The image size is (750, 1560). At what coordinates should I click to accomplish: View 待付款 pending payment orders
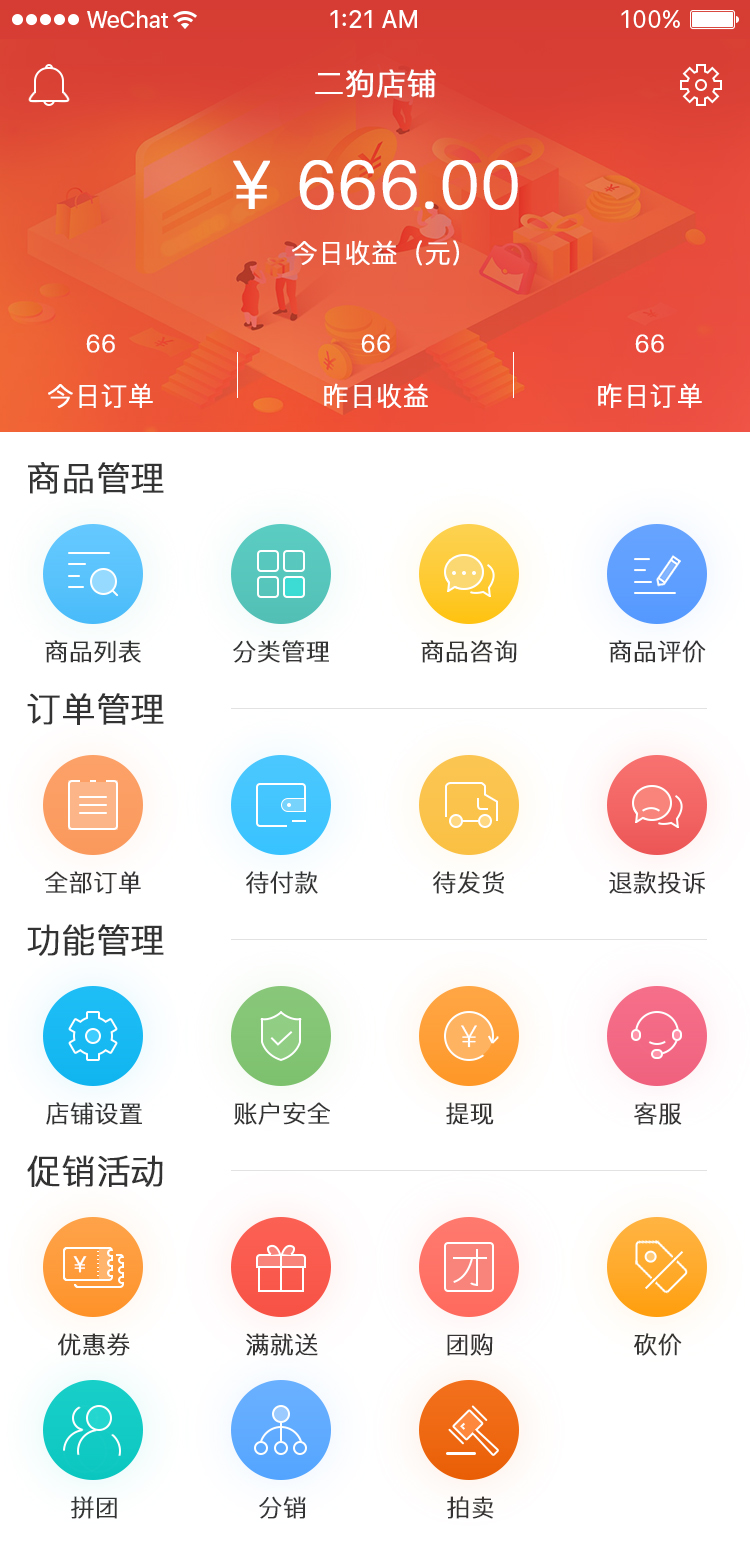281,806
